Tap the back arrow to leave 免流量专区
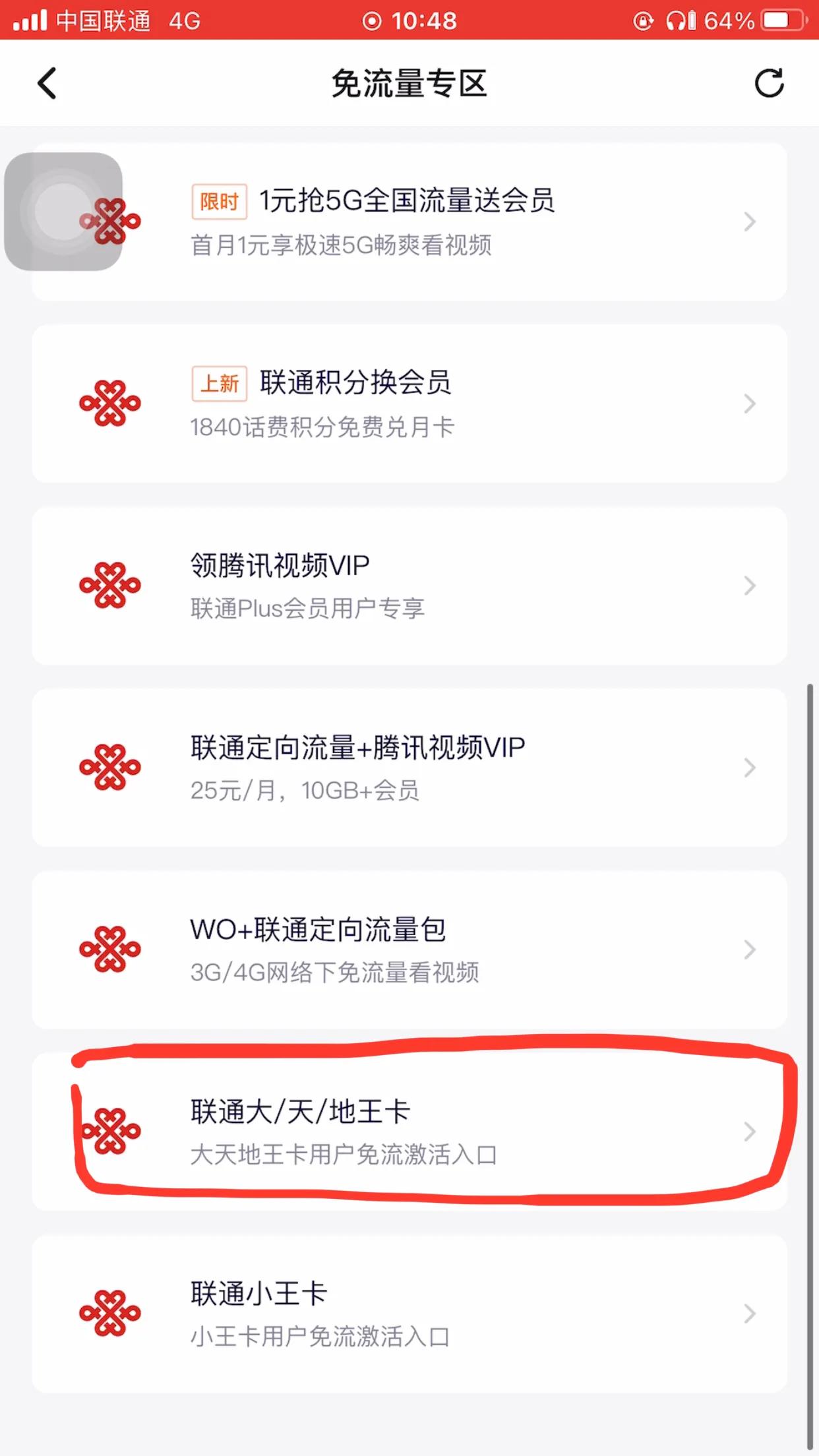This screenshot has height=1456, width=819. tap(46, 84)
